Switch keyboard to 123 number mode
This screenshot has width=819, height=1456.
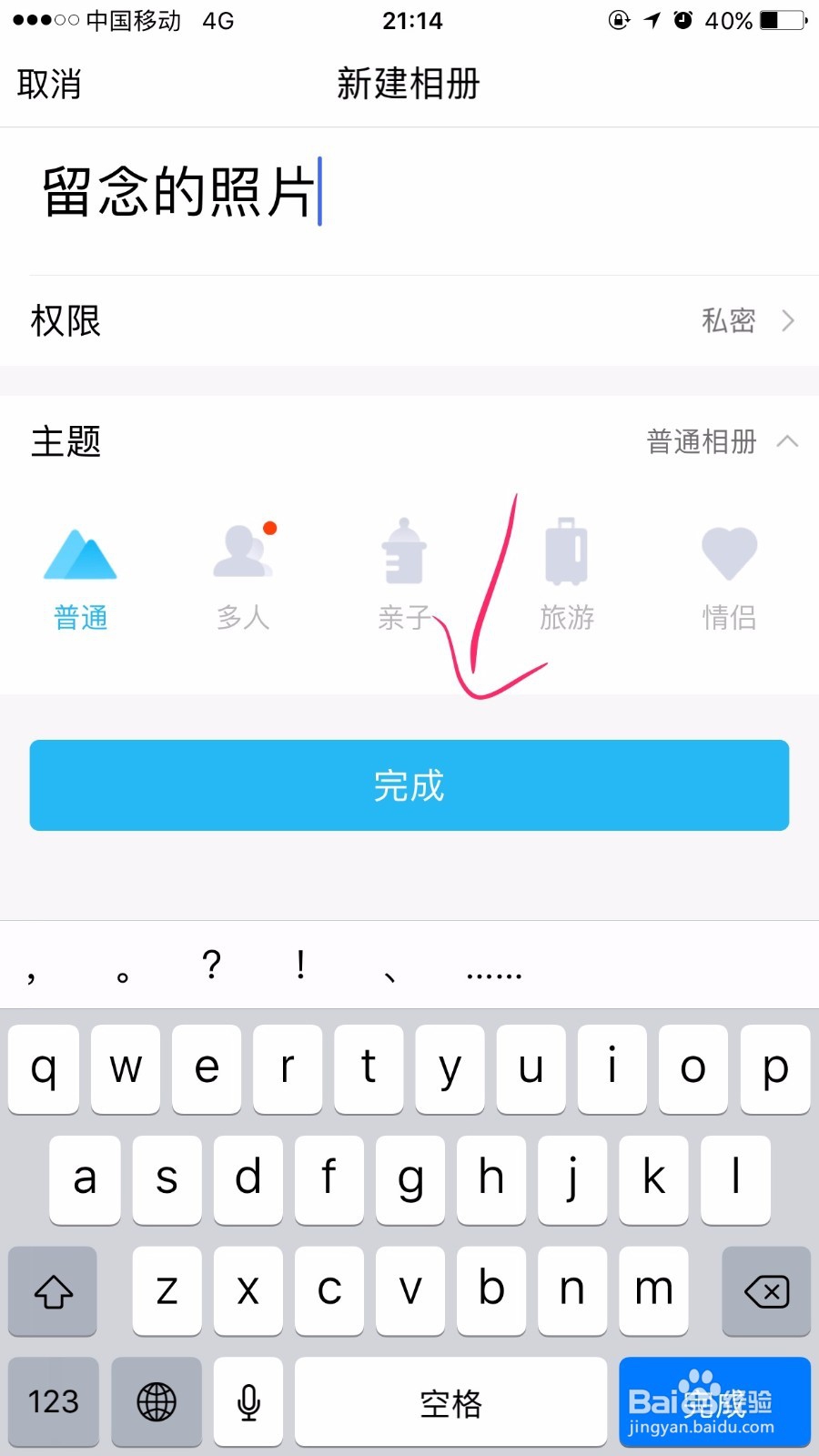pos(52,1402)
